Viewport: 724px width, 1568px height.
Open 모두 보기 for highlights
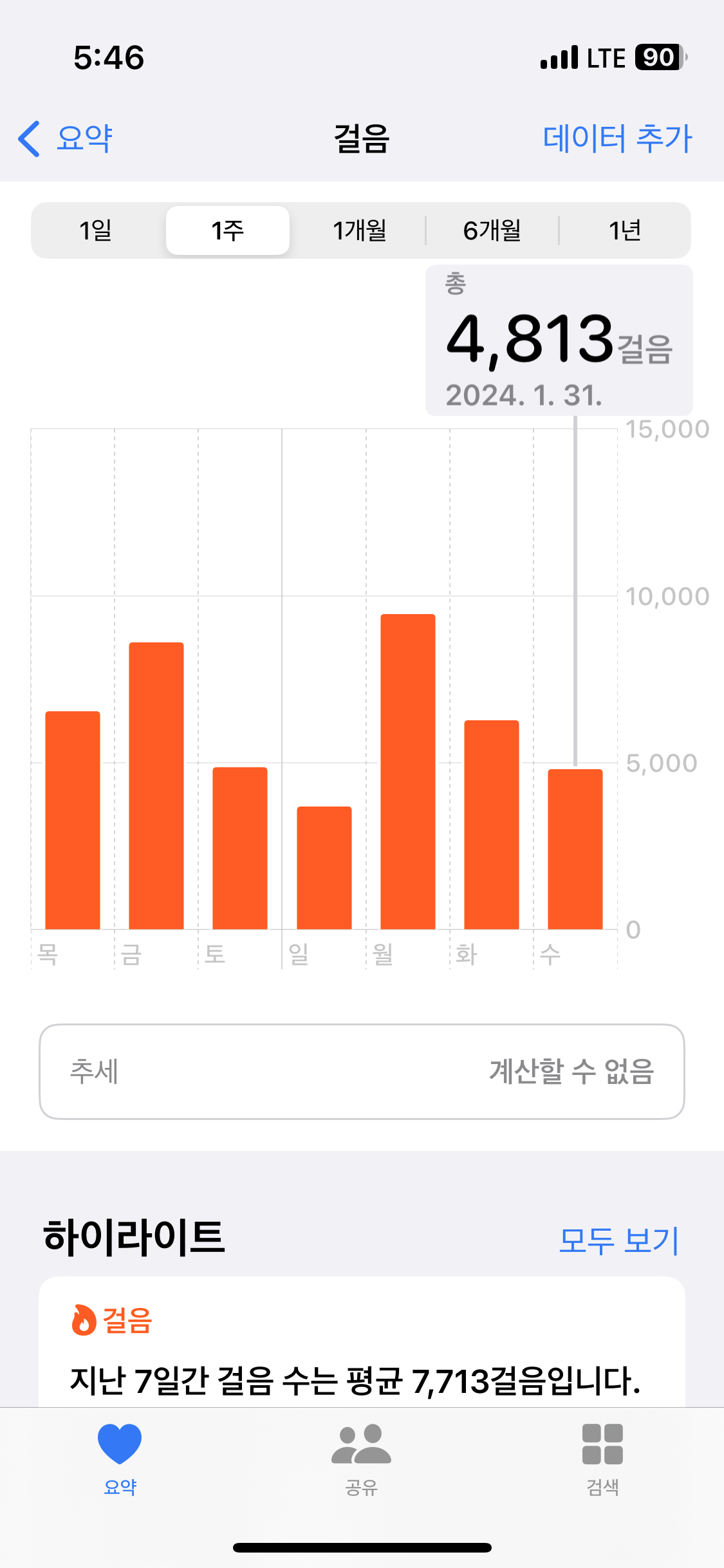coord(618,1241)
